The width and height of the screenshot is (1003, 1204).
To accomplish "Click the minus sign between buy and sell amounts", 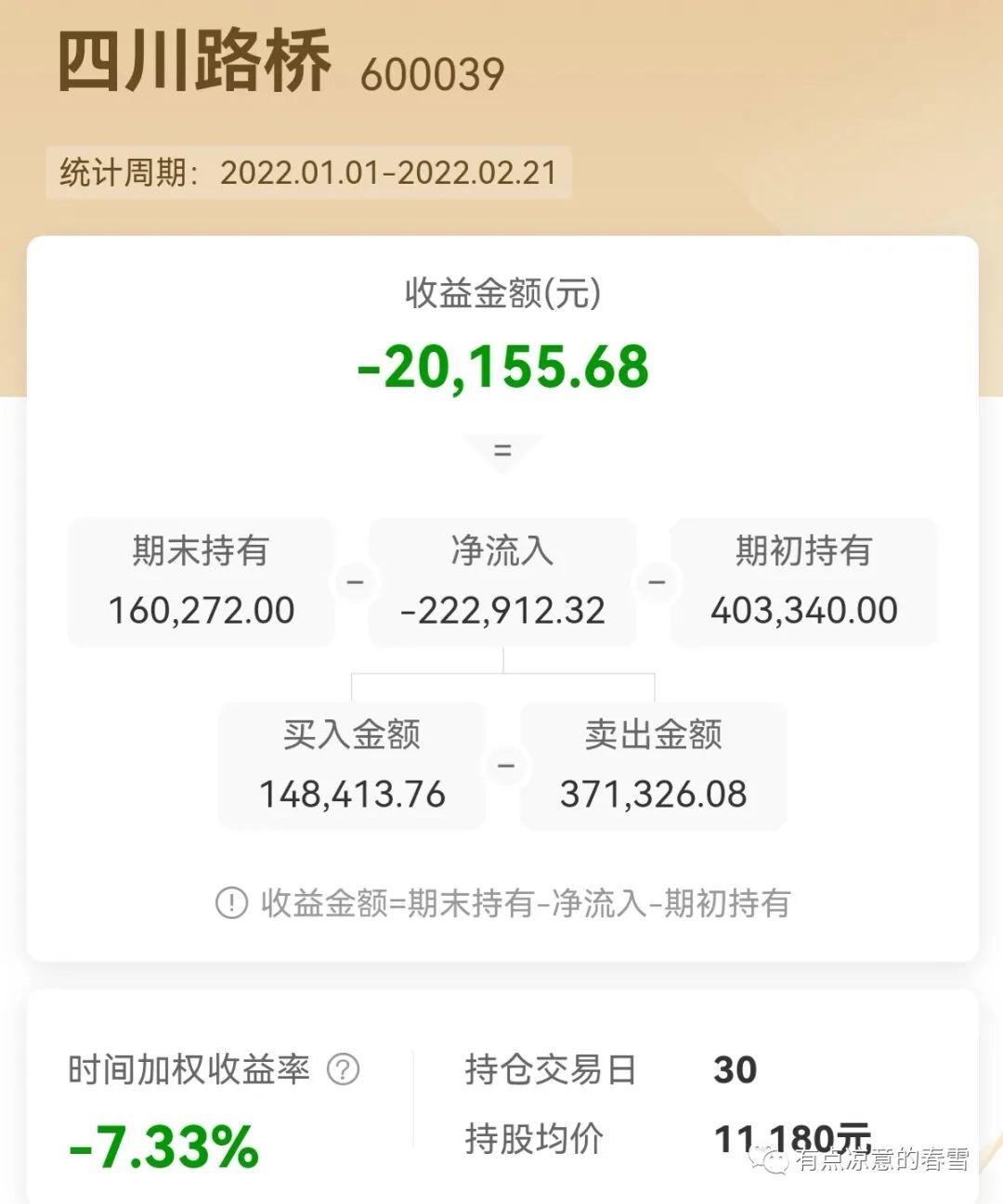I will tap(505, 765).
